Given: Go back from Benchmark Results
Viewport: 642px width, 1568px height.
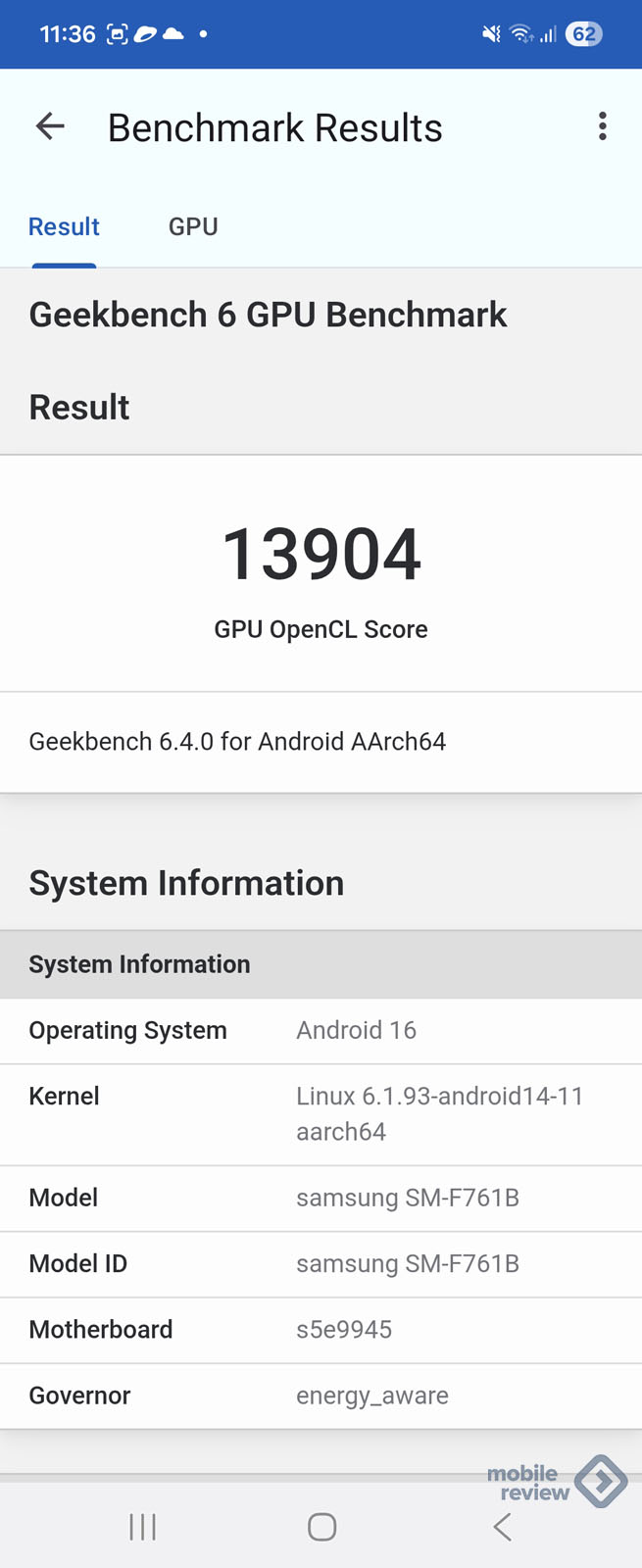Looking at the screenshot, I should [x=50, y=126].
